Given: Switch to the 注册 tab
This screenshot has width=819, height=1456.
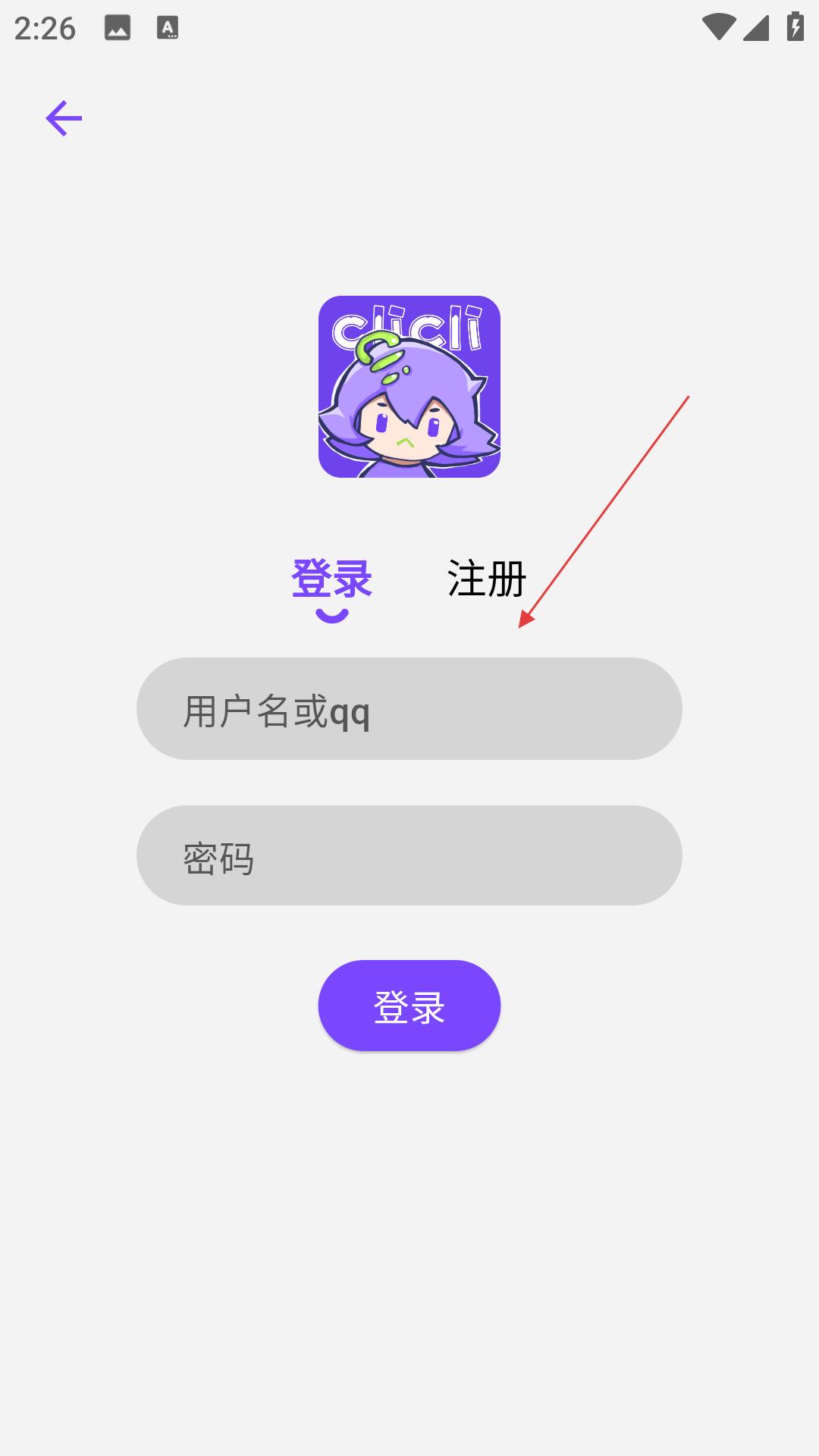Looking at the screenshot, I should coord(486,579).
